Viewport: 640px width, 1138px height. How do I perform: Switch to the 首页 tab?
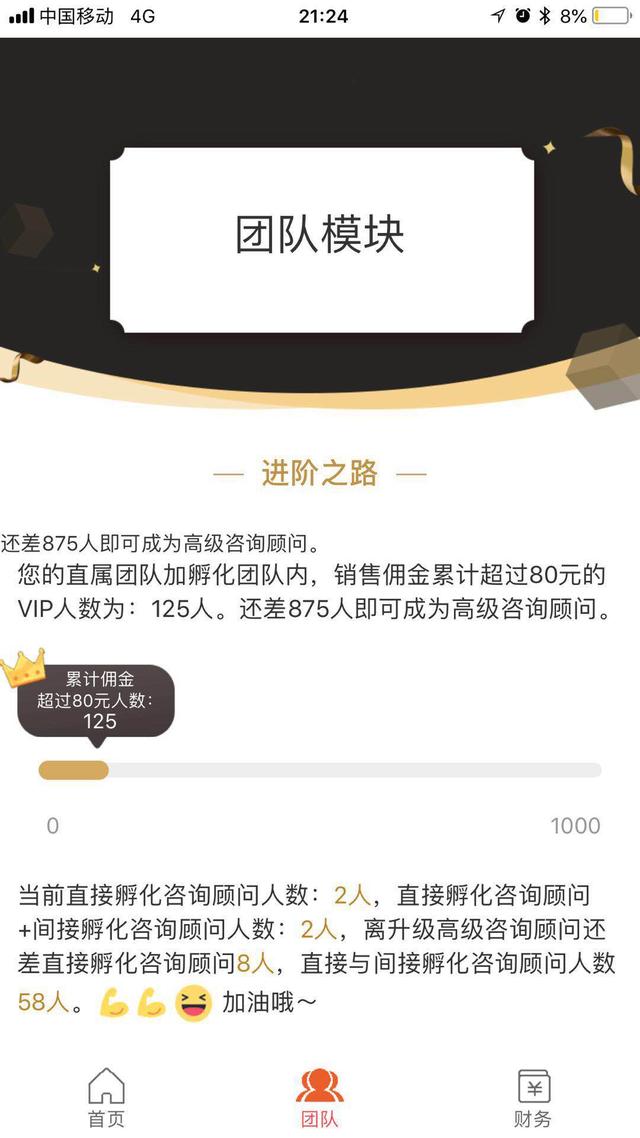pyautogui.click(x=106, y=1097)
